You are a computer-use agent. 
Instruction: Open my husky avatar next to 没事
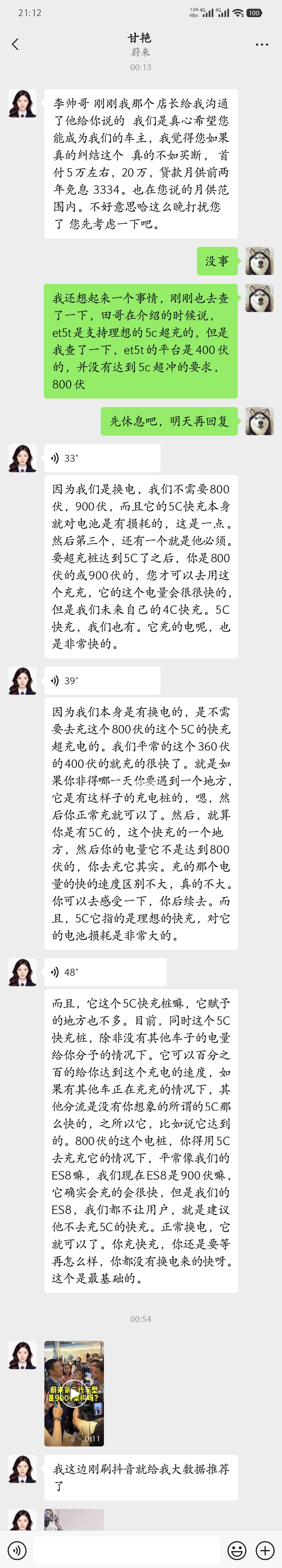click(259, 261)
